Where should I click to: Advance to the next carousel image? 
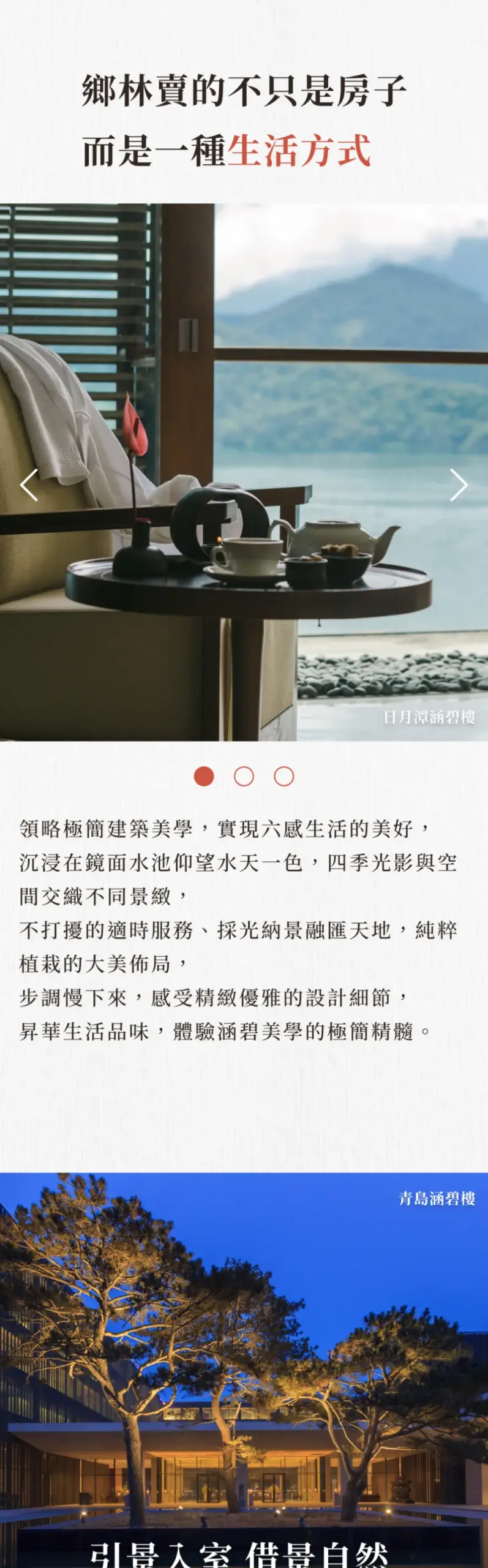(459, 485)
